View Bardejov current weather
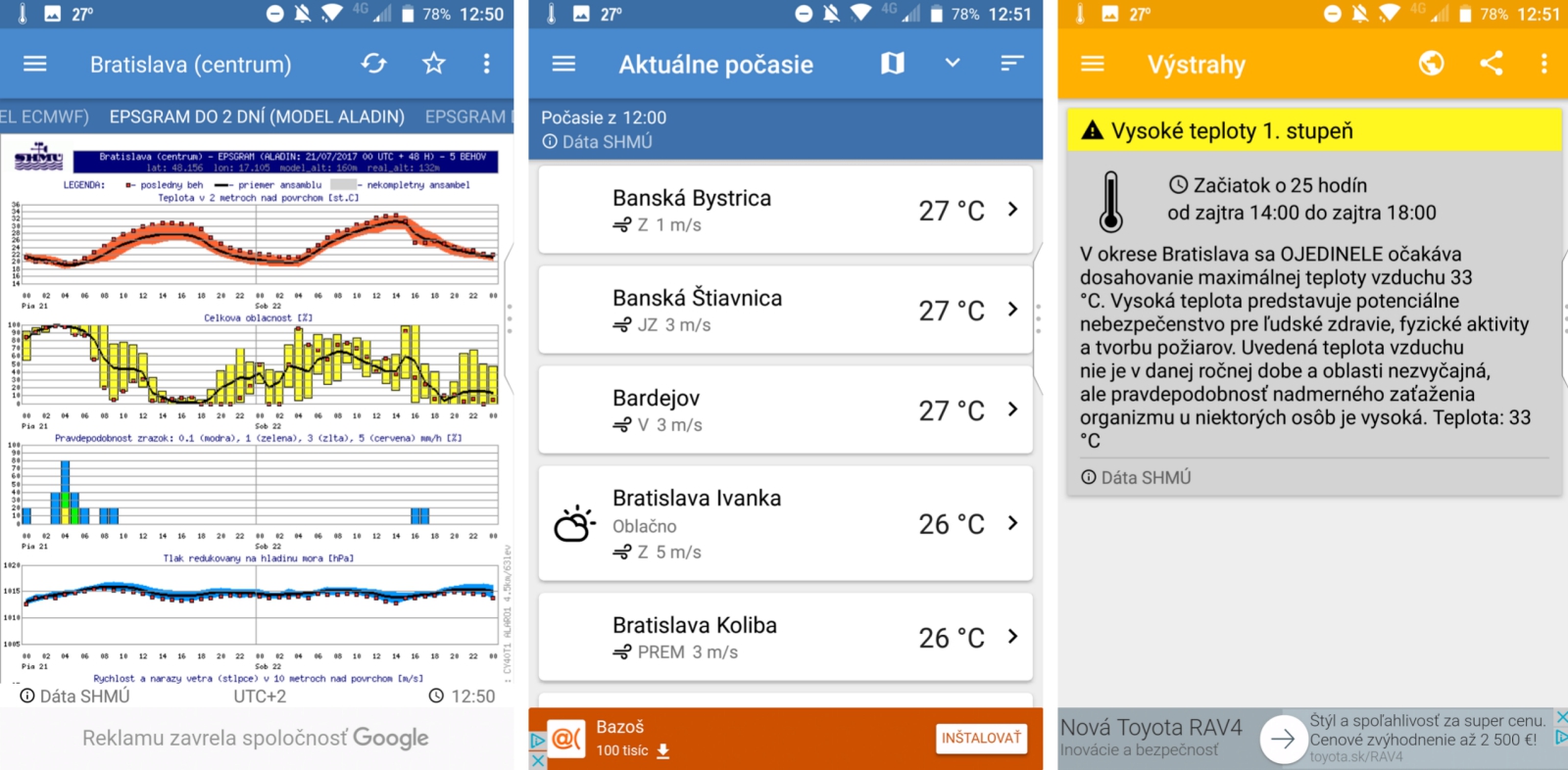Viewport: 1568px width, 770px height. pyautogui.click(x=784, y=409)
